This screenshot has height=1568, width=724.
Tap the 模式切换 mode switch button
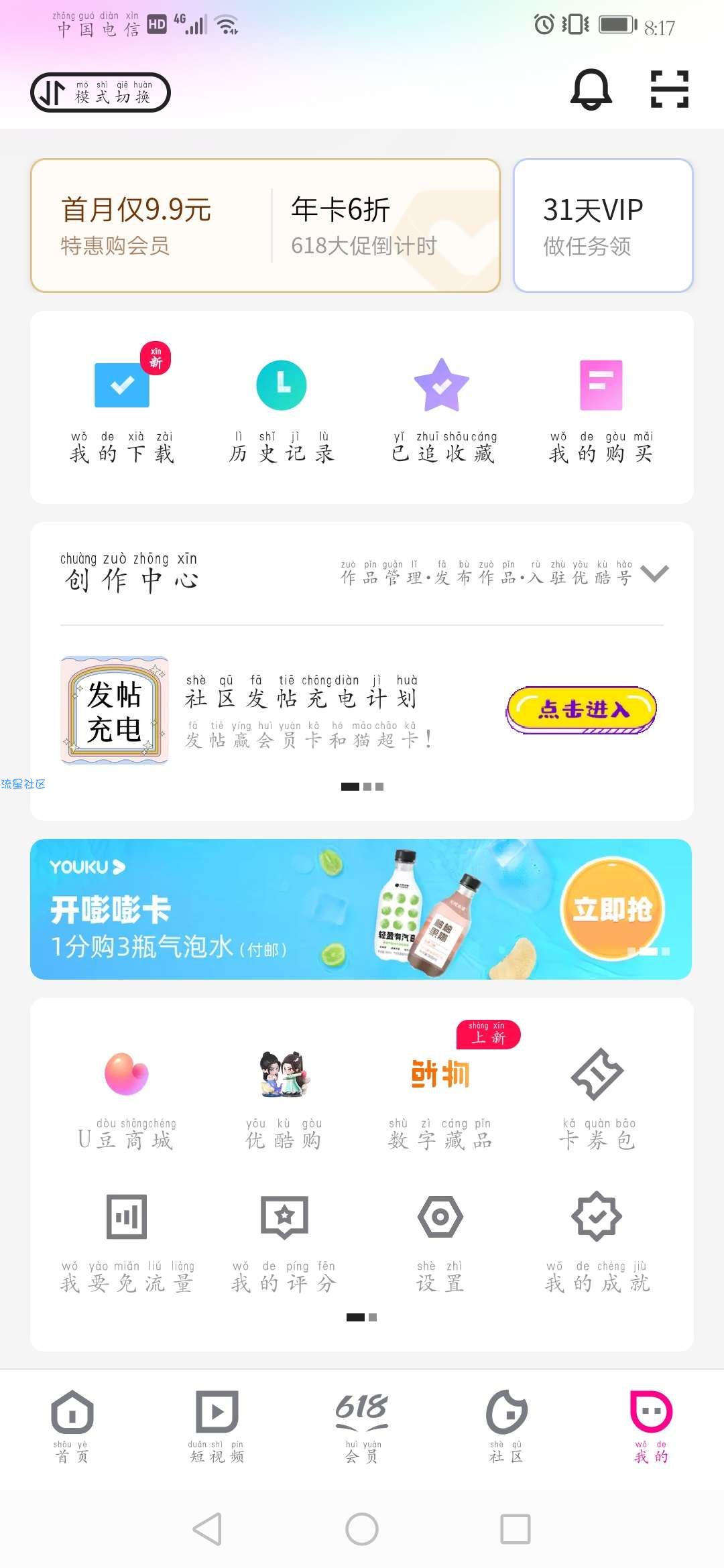[x=101, y=92]
